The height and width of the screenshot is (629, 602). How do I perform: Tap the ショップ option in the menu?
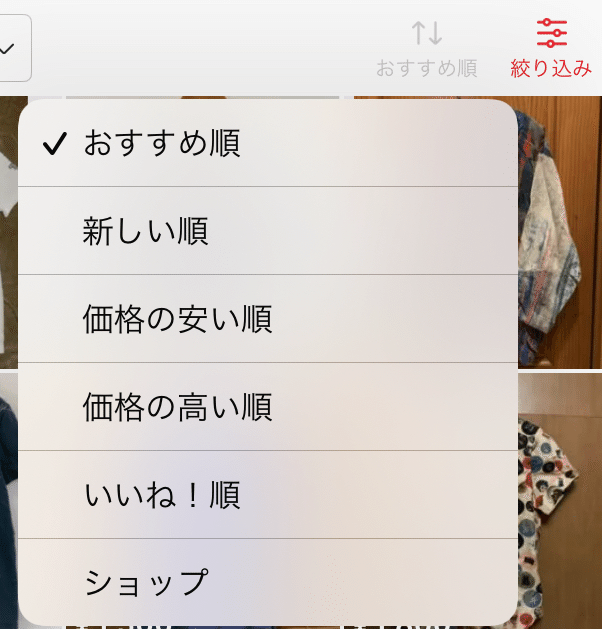pyautogui.click(x=145, y=582)
